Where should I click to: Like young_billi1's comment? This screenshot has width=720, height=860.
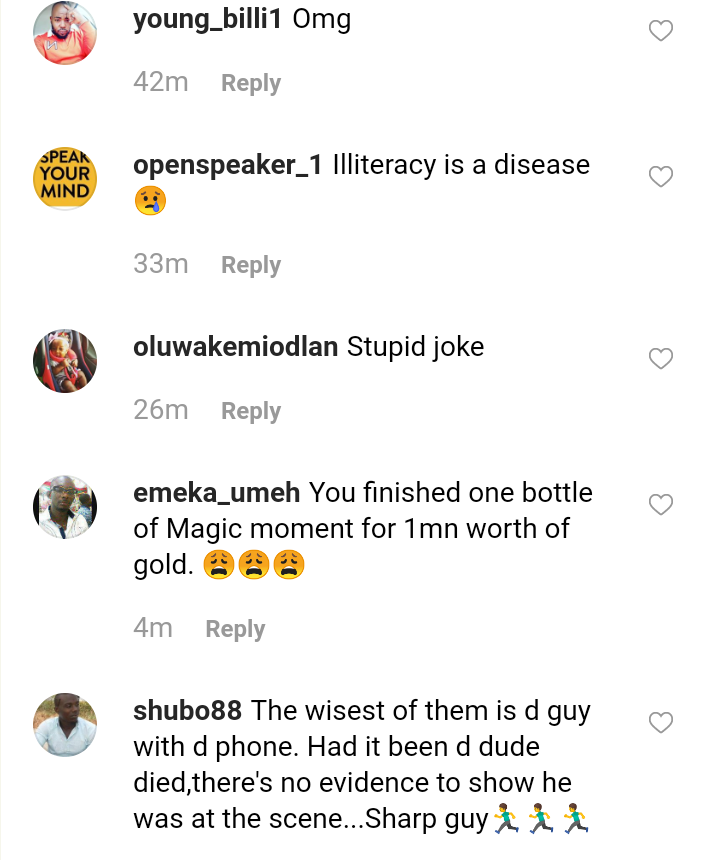(x=661, y=31)
